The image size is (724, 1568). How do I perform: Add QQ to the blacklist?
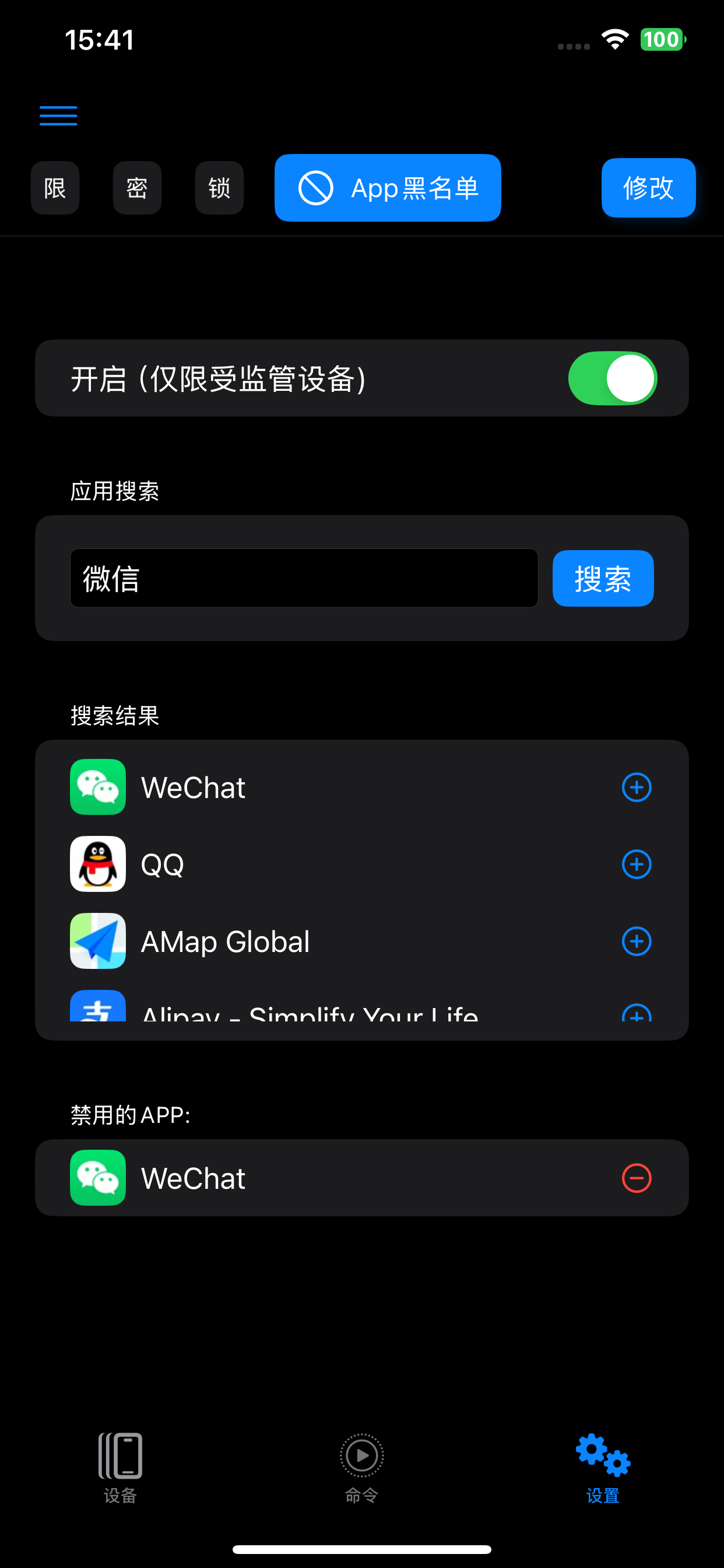point(637,864)
